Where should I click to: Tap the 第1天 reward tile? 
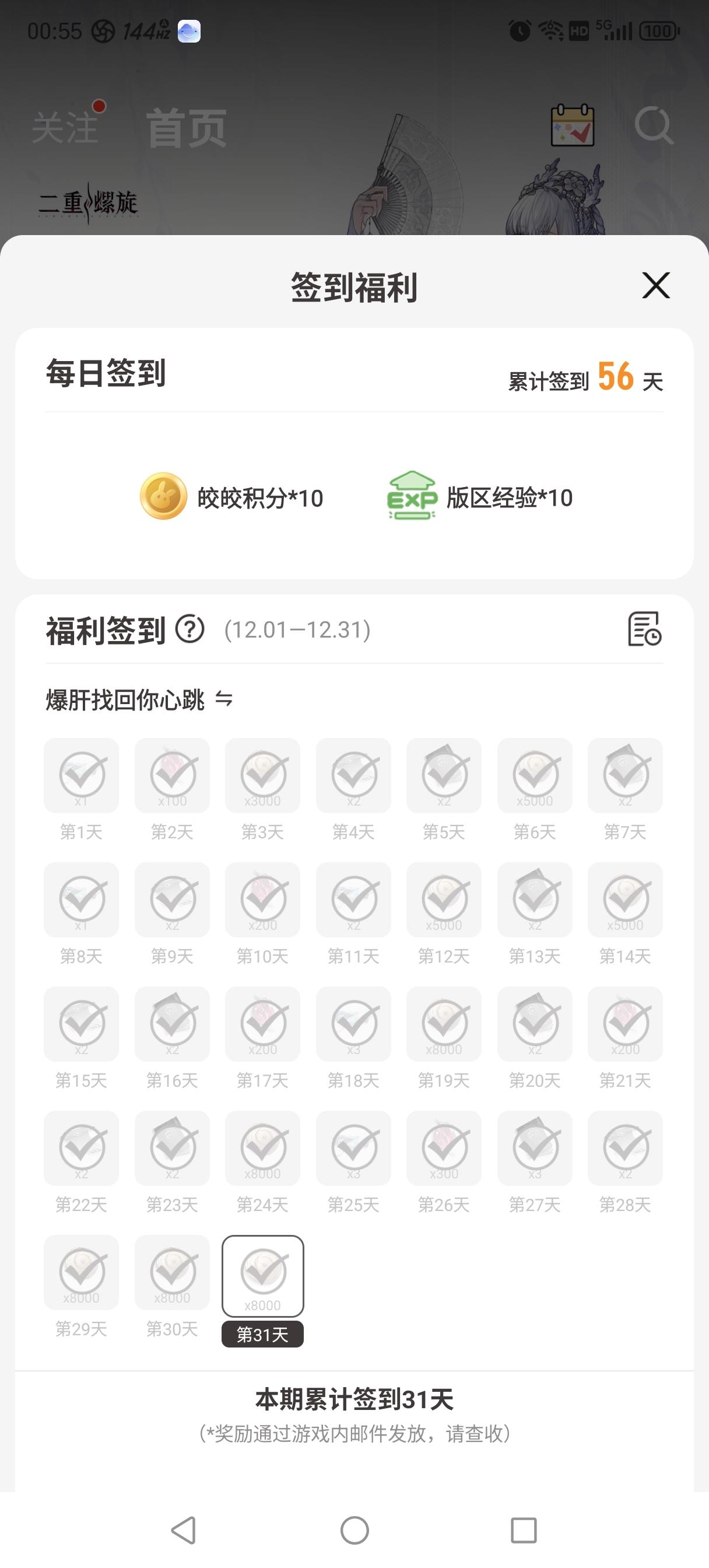(x=82, y=775)
